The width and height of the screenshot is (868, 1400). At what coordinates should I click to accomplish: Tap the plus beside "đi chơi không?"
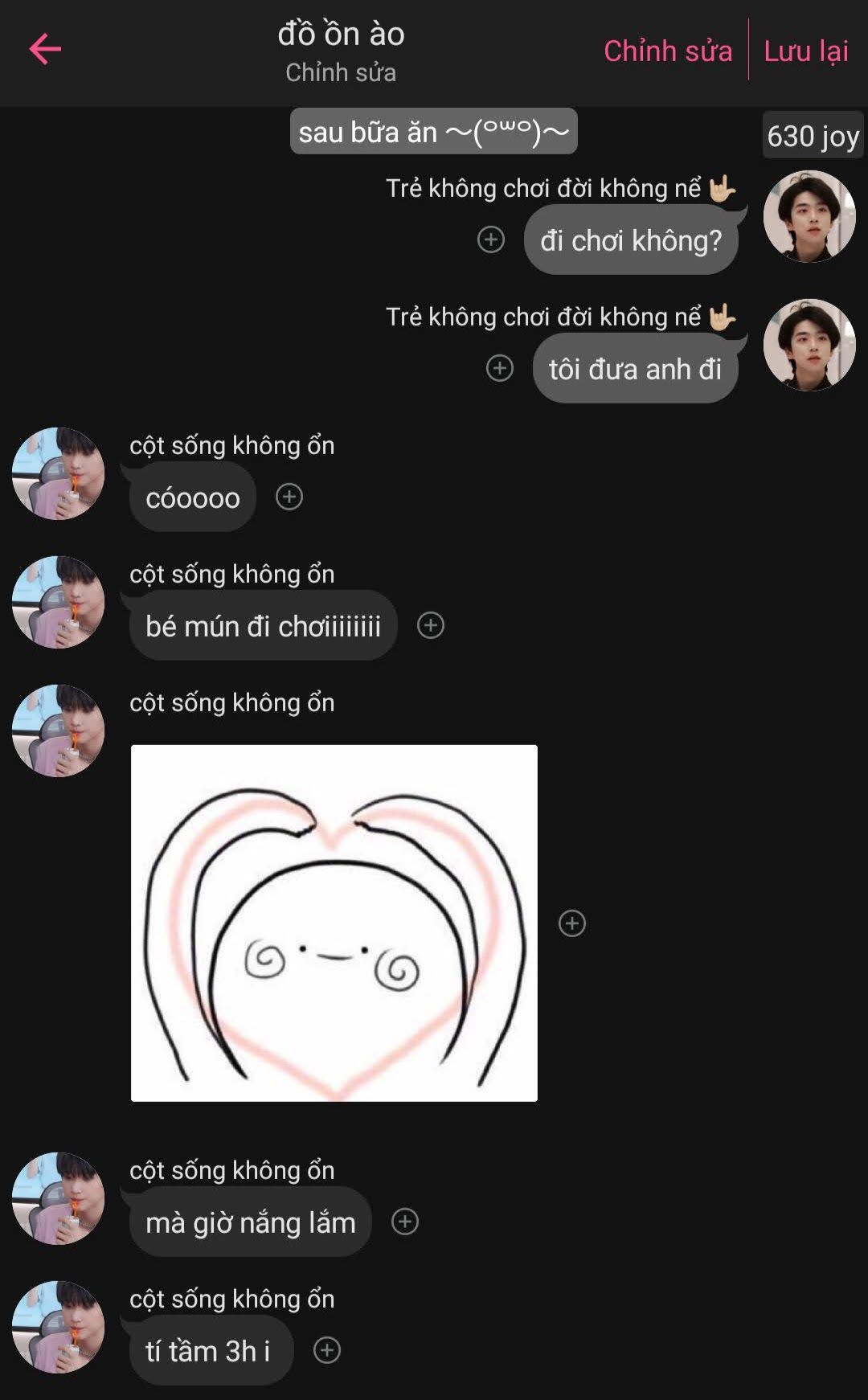click(491, 239)
